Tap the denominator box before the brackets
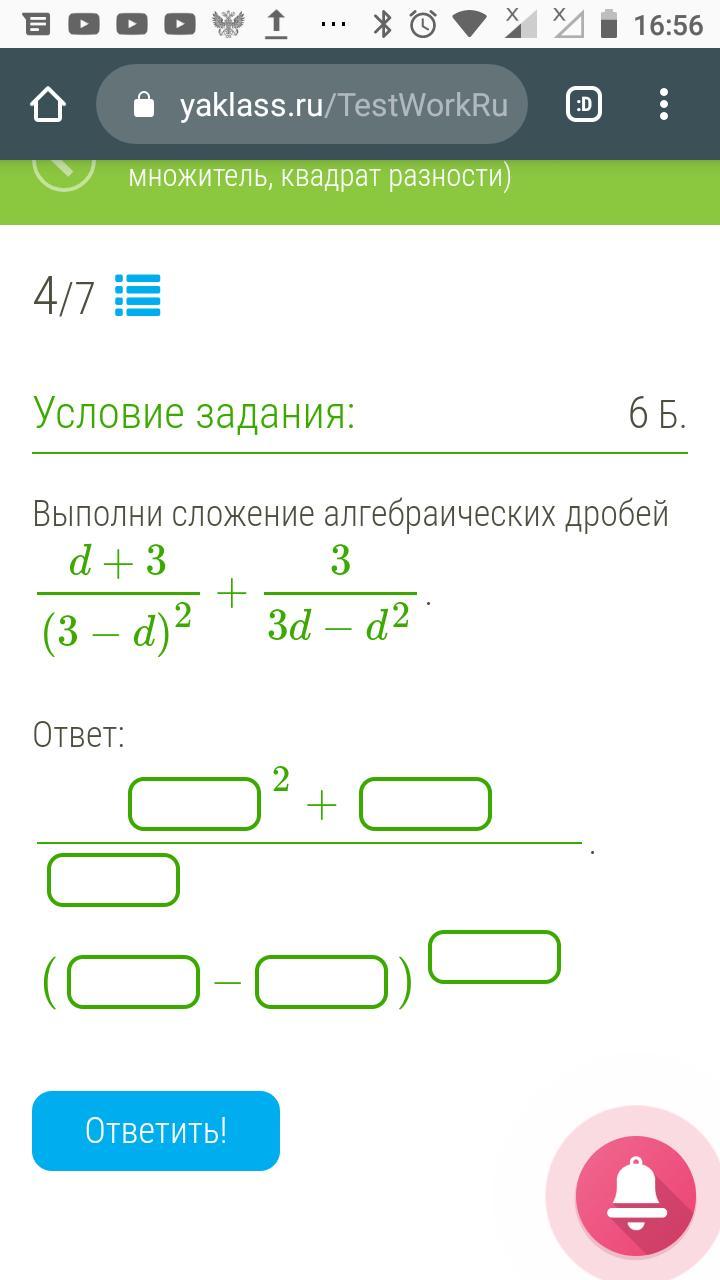The height and width of the screenshot is (1280, 720). click(x=113, y=880)
